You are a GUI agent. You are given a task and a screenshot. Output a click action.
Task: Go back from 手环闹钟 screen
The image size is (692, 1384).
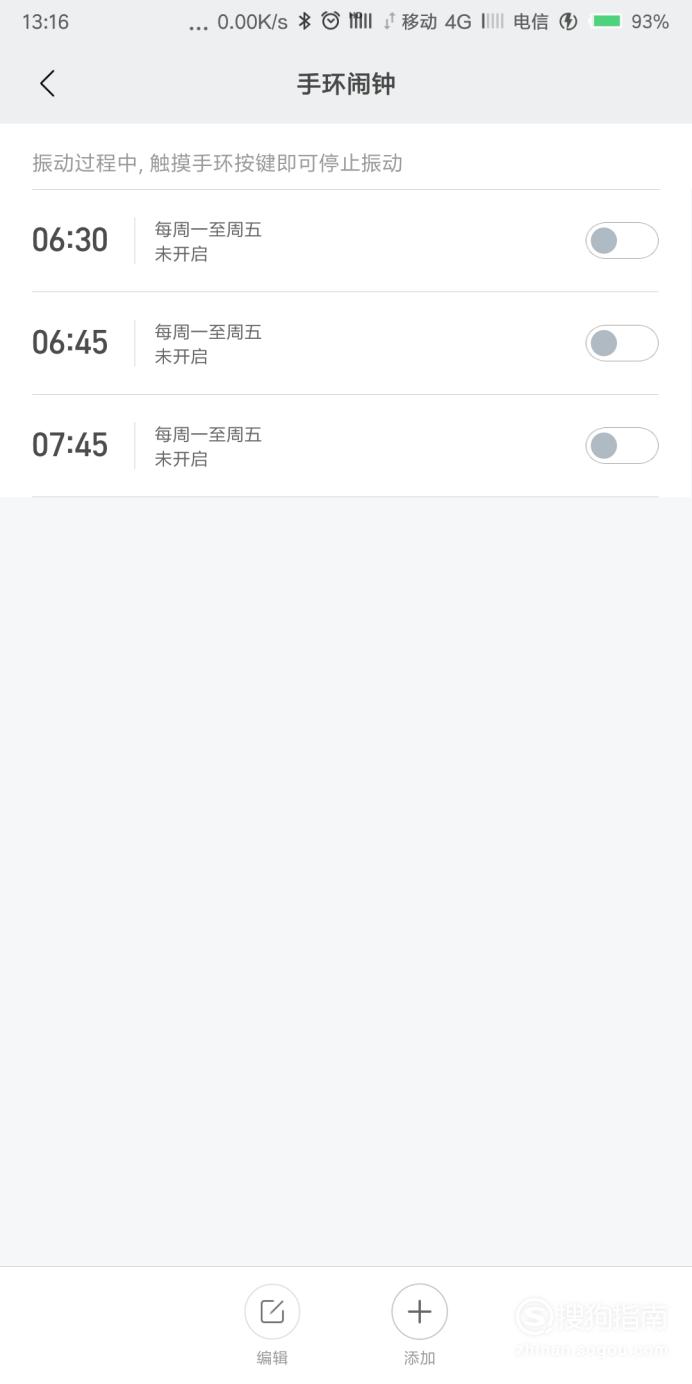pos(47,84)
